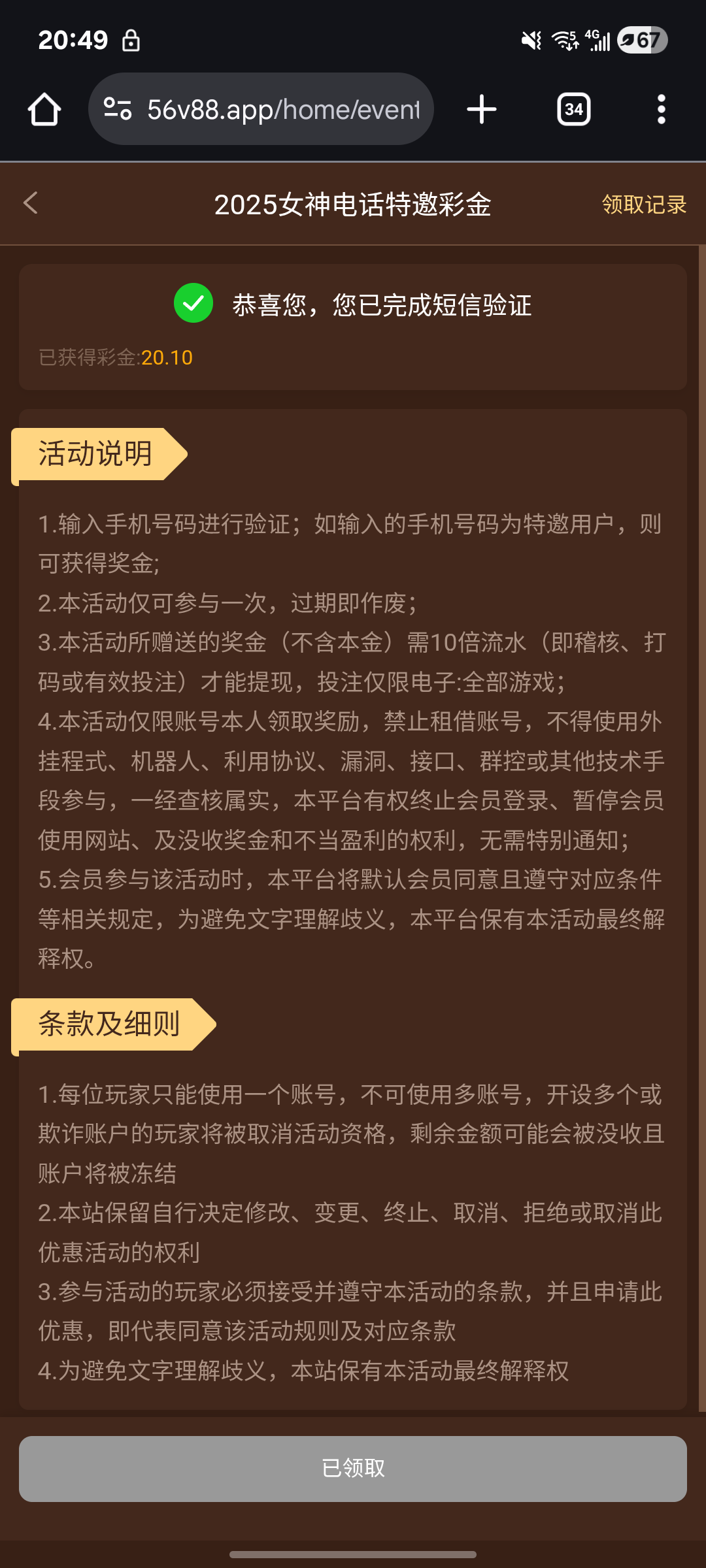Open a new browser tab
Screen dimensions: 706x1568
pyautogui.click(x=482, y=109)
